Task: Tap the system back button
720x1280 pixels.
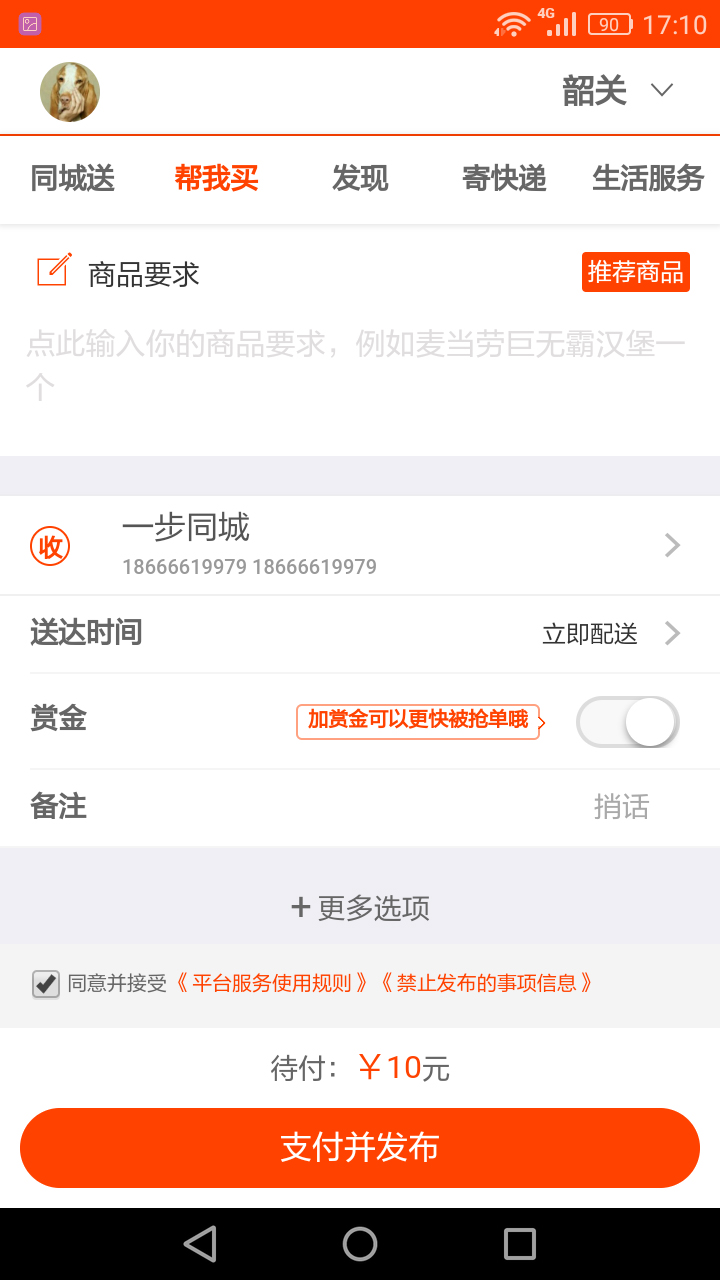Action: click(x=200, y=1244)
